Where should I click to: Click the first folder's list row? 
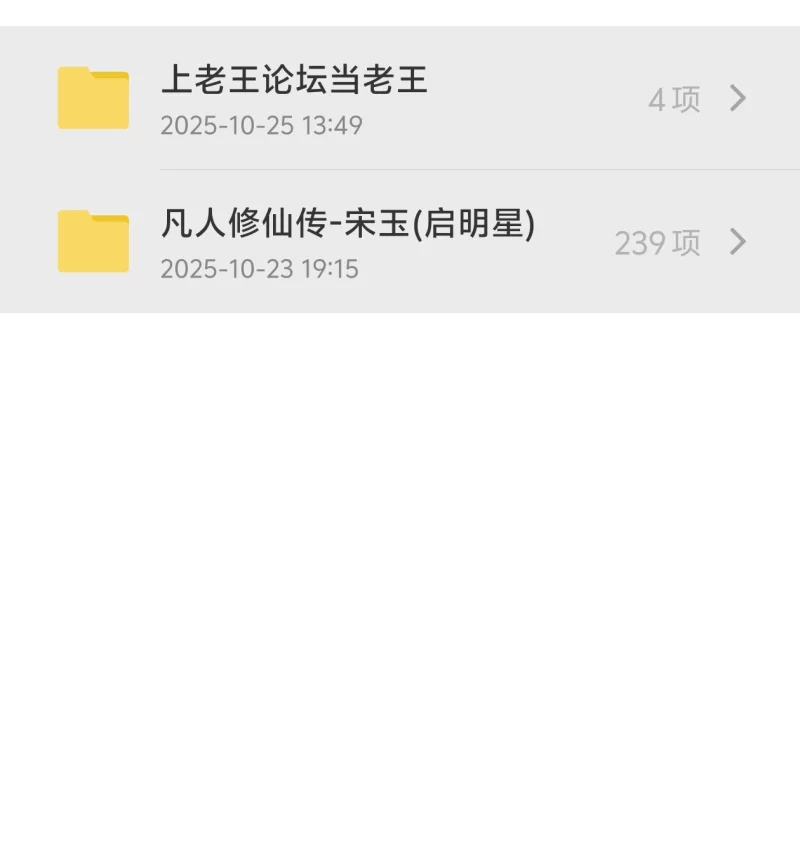click(x=400, y=97)
